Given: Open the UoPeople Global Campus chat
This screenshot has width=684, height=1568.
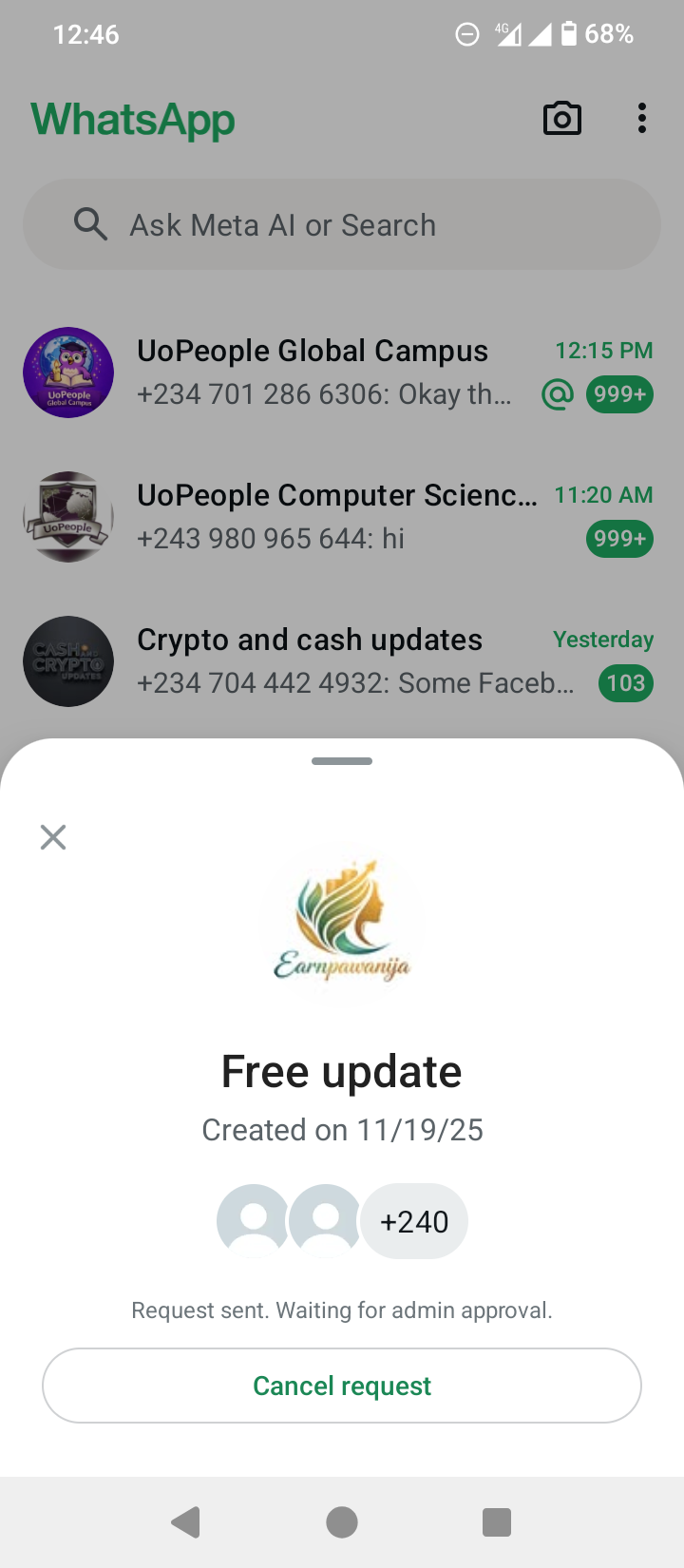Looking at the screenshot, I should [323, 373].
